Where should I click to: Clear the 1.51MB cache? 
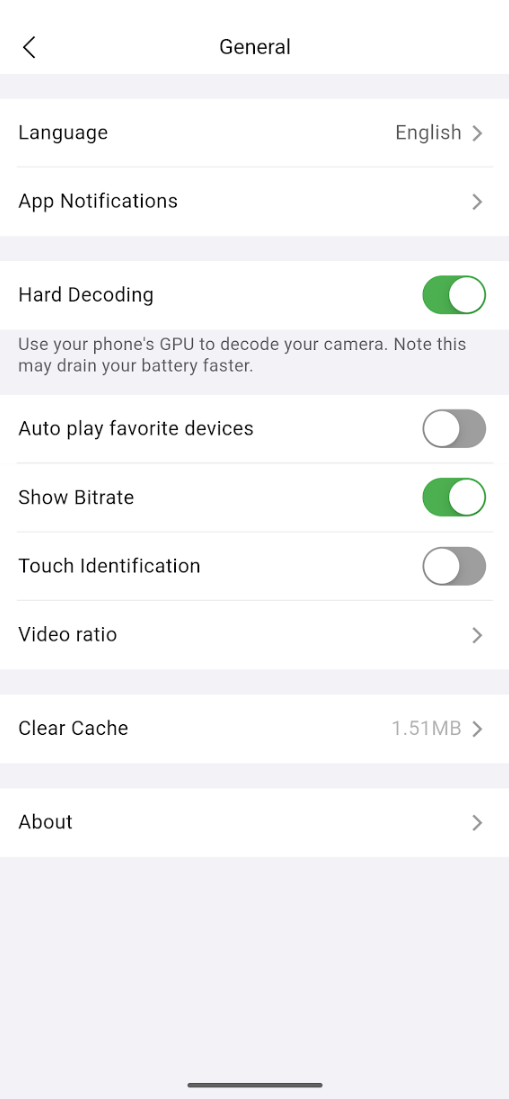(254, 728)
